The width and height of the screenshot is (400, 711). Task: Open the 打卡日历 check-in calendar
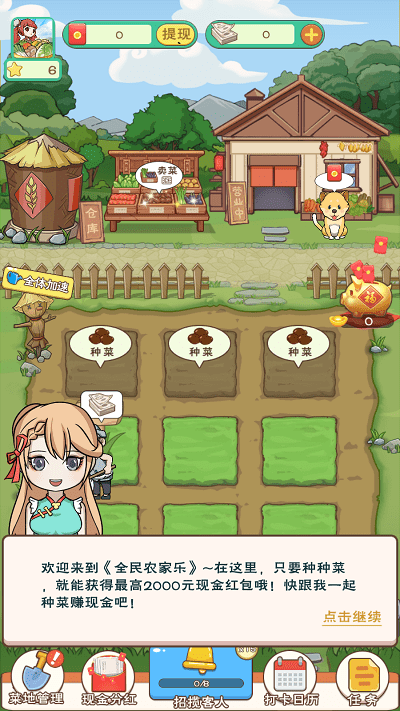tap(292, 679)
